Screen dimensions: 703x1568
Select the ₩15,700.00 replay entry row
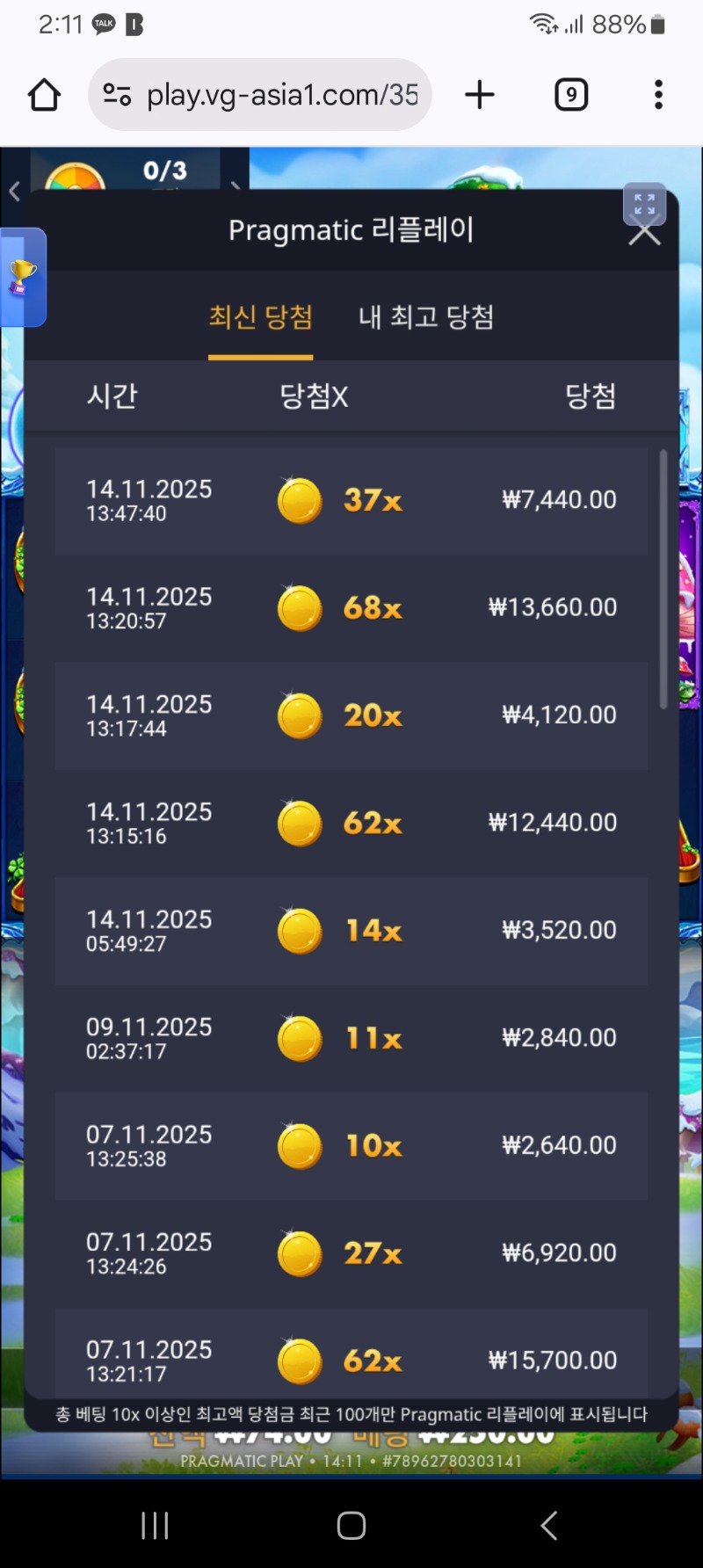click(351, 1360)
